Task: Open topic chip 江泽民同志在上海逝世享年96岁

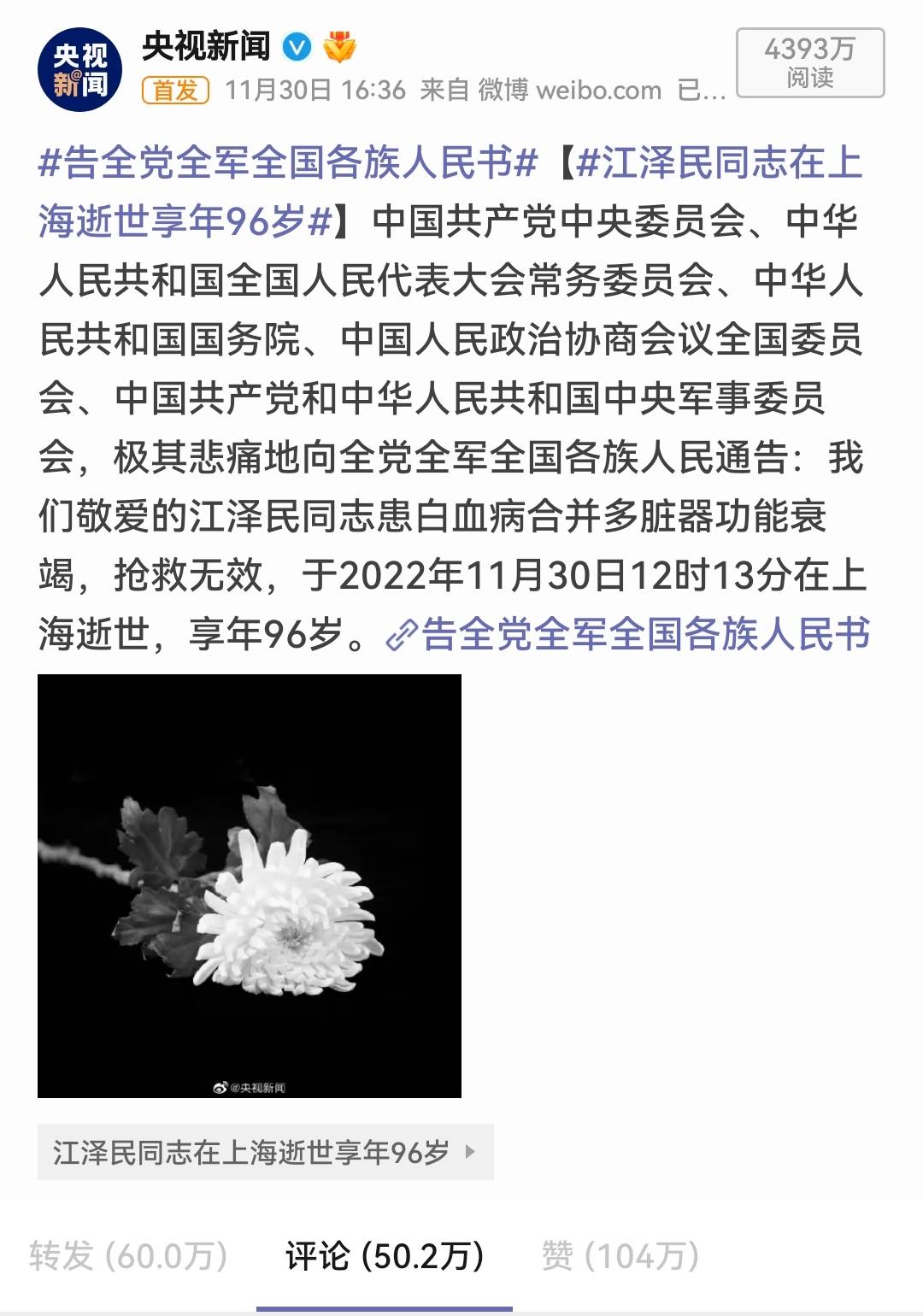Action: (266, 1152)
